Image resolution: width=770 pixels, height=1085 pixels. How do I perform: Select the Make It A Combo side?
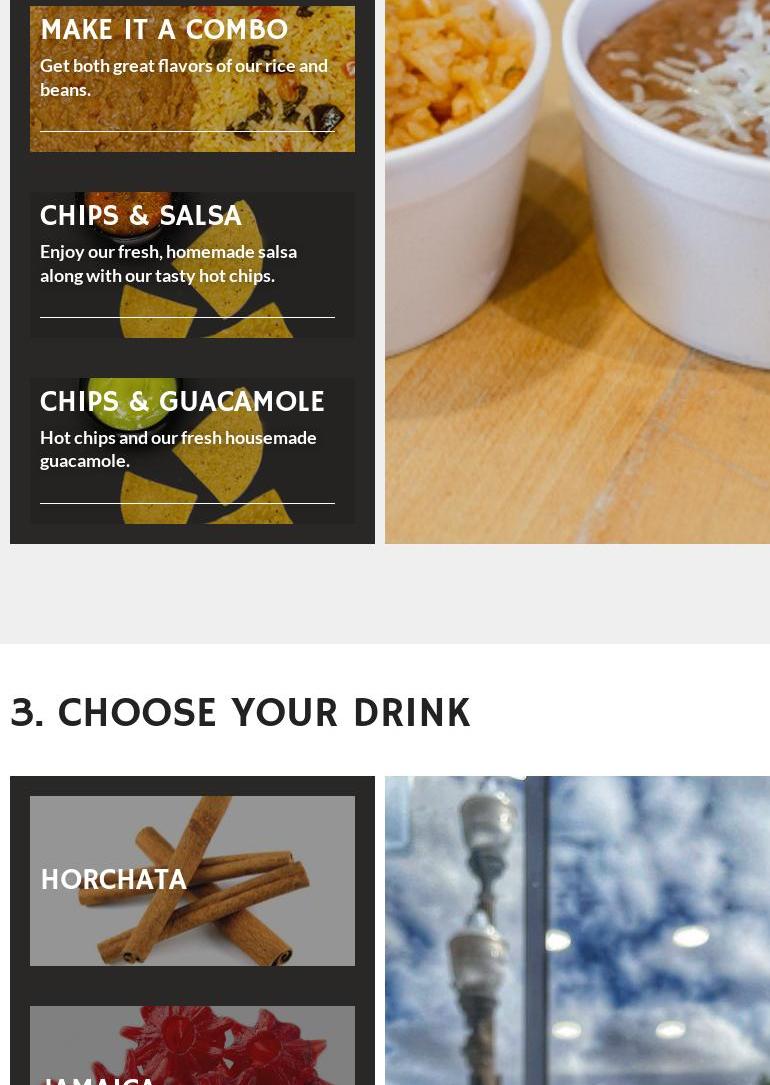click(192, 78)
